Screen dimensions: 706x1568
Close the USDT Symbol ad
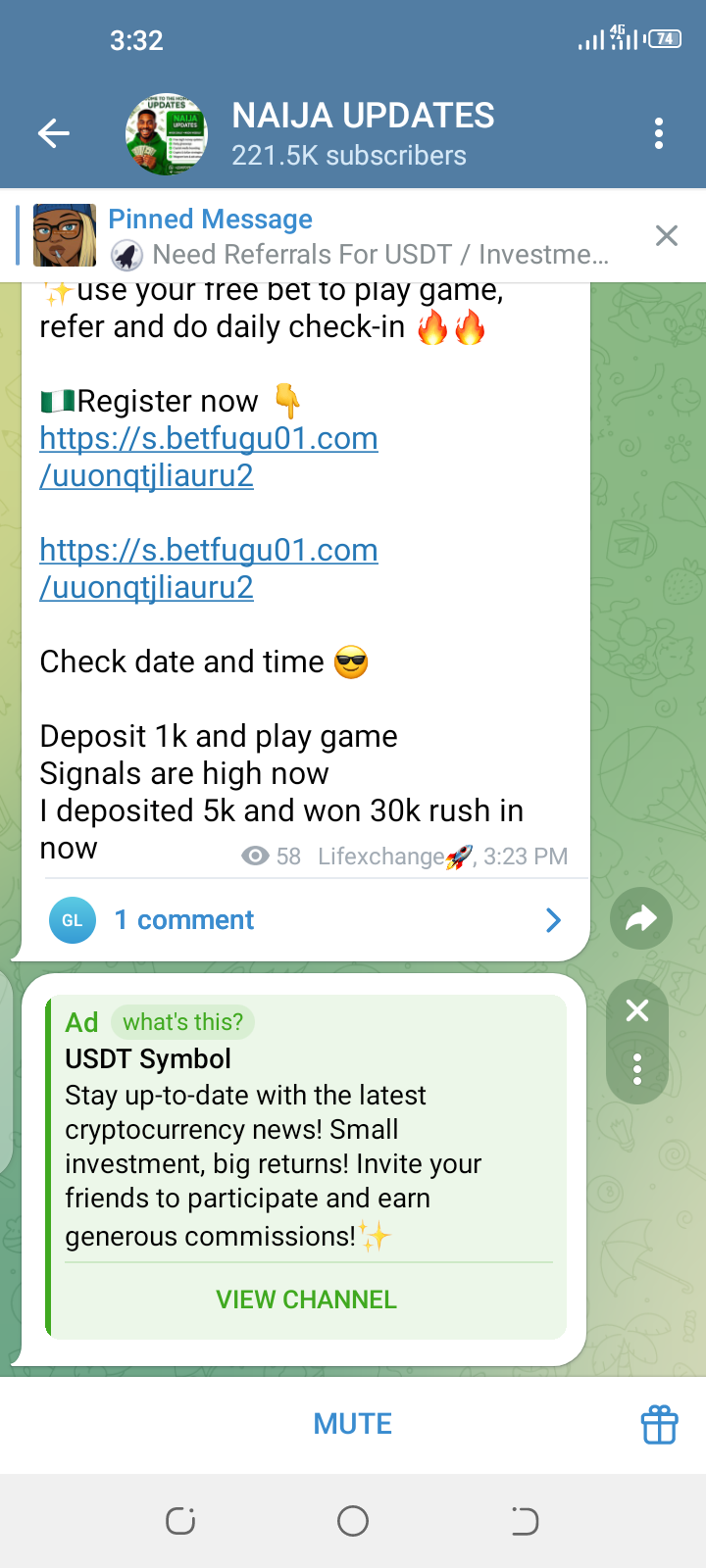tap(637, 1010)
